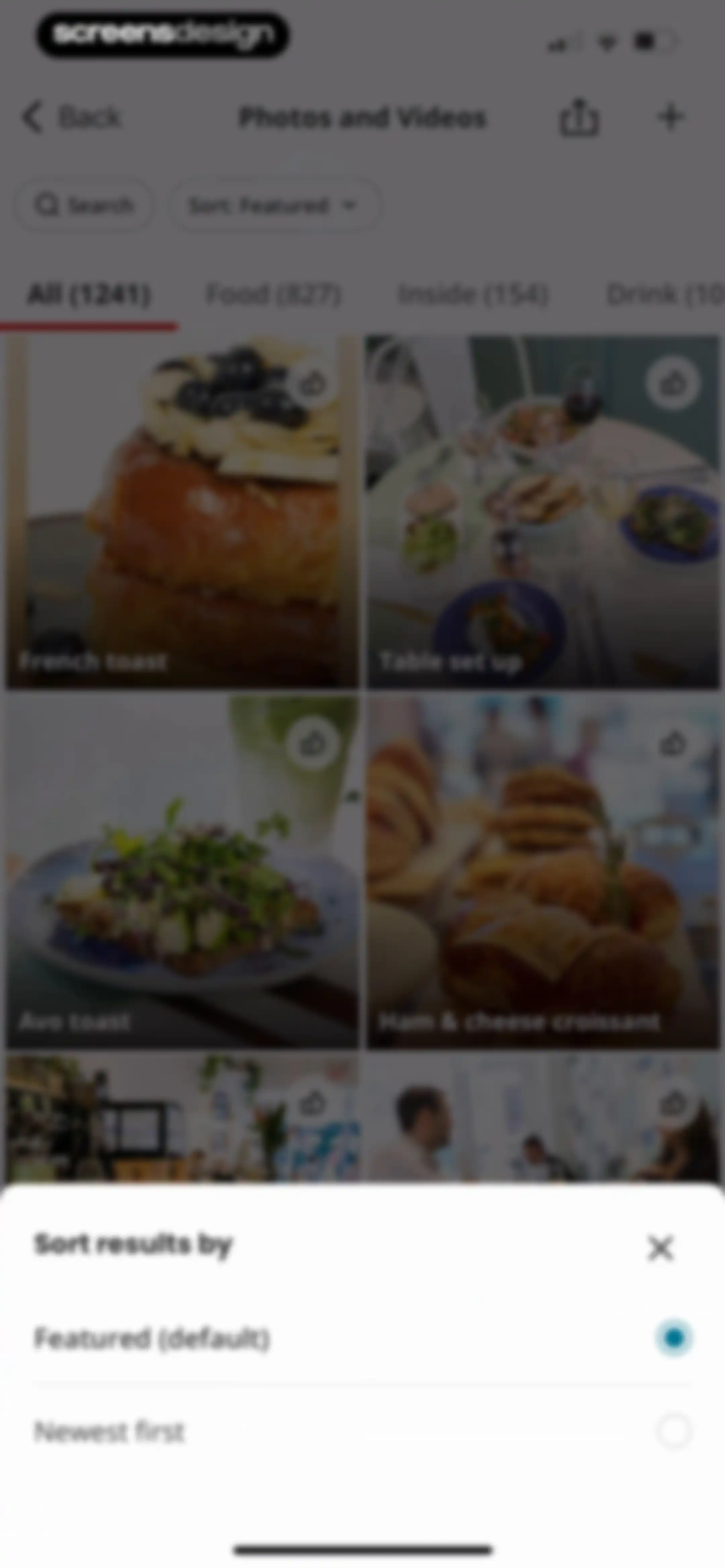
Task: Like the Avo toast photo
Action: (313, 743)
